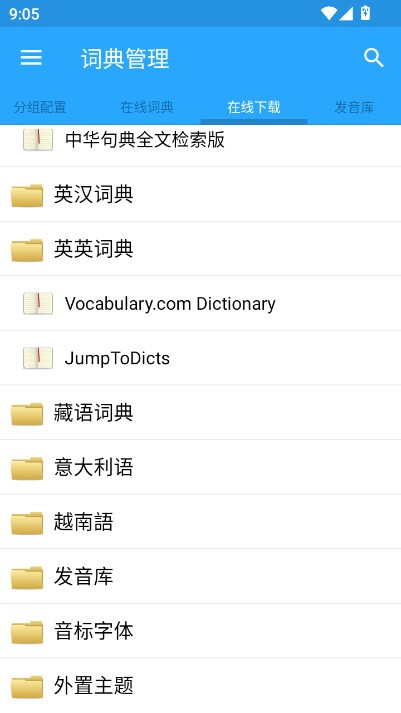Viewport: 401px width, 713px height.
Task: Expand the 音标字体 folder
Action: 200,631
